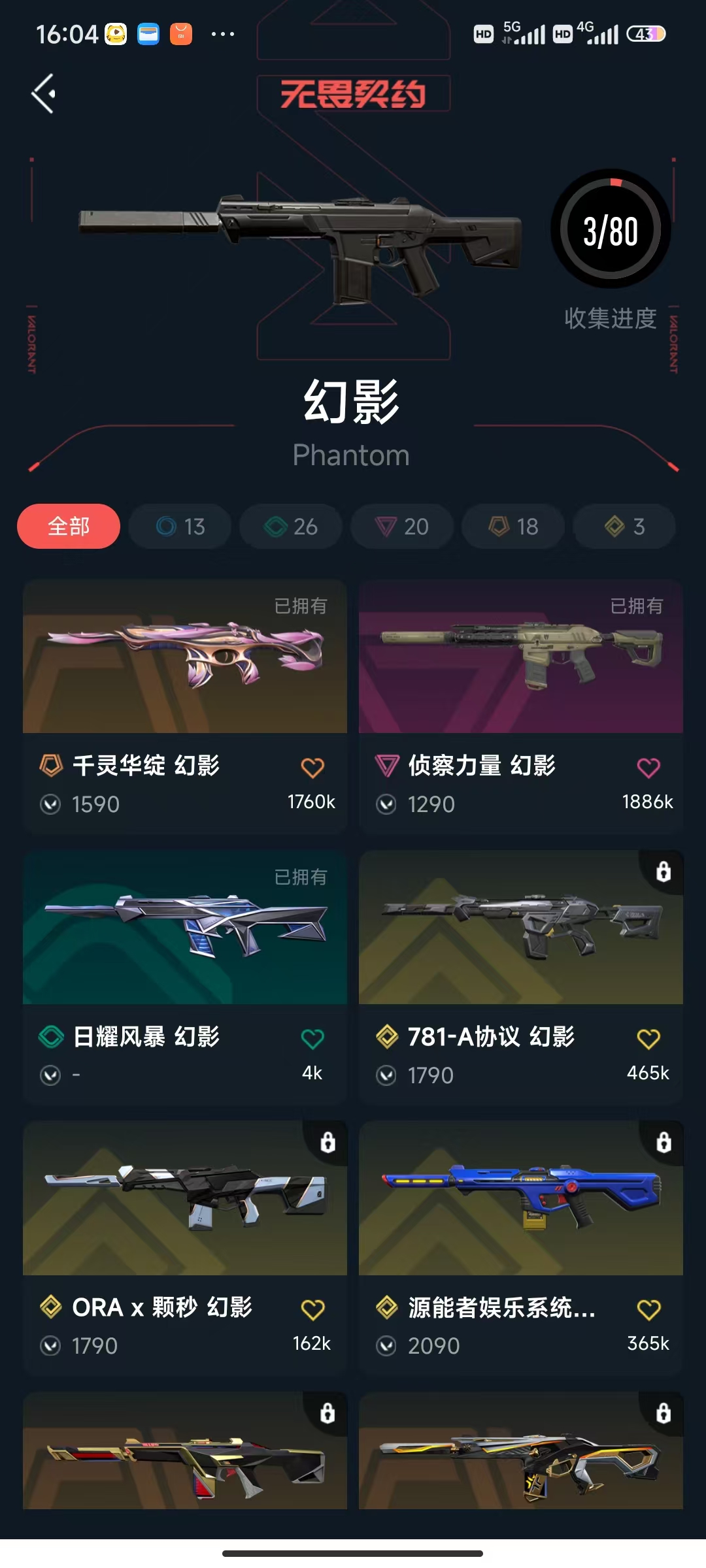Like the 源能者娱乐系统 skin
This screenshot has width=706, height=1568.
pyautogui.click(x=648, y=1309)
